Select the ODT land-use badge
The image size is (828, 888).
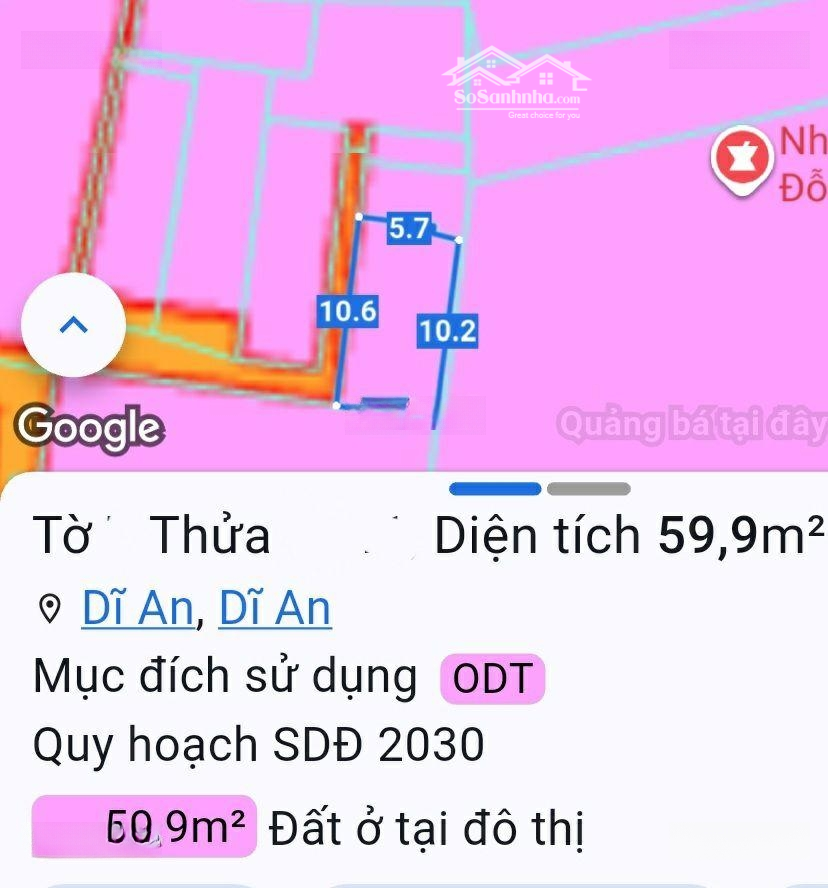coord(491,677)
